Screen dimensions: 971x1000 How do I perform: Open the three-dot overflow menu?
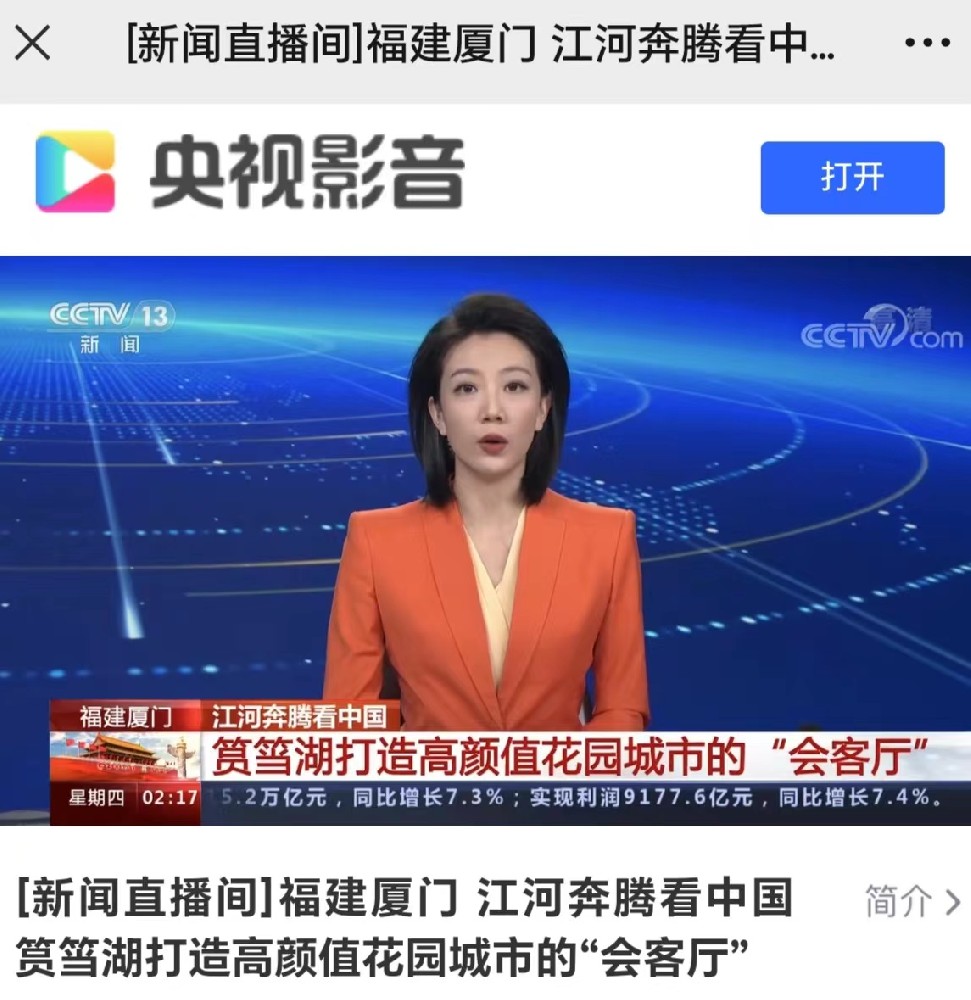coord(925,44)
